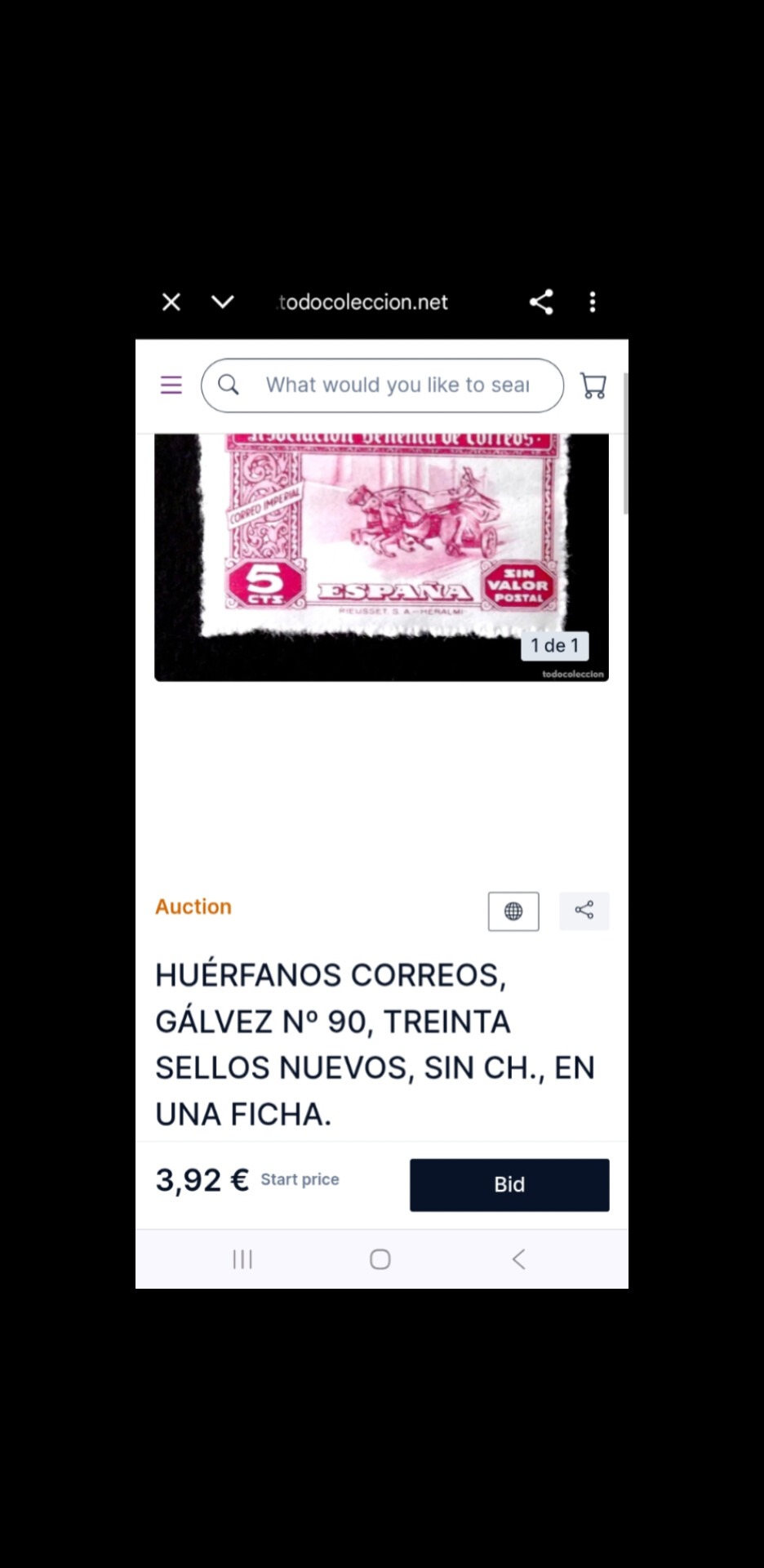Go to the system home screen
Screen dimensions: 764x1568
coord(380,1259)
